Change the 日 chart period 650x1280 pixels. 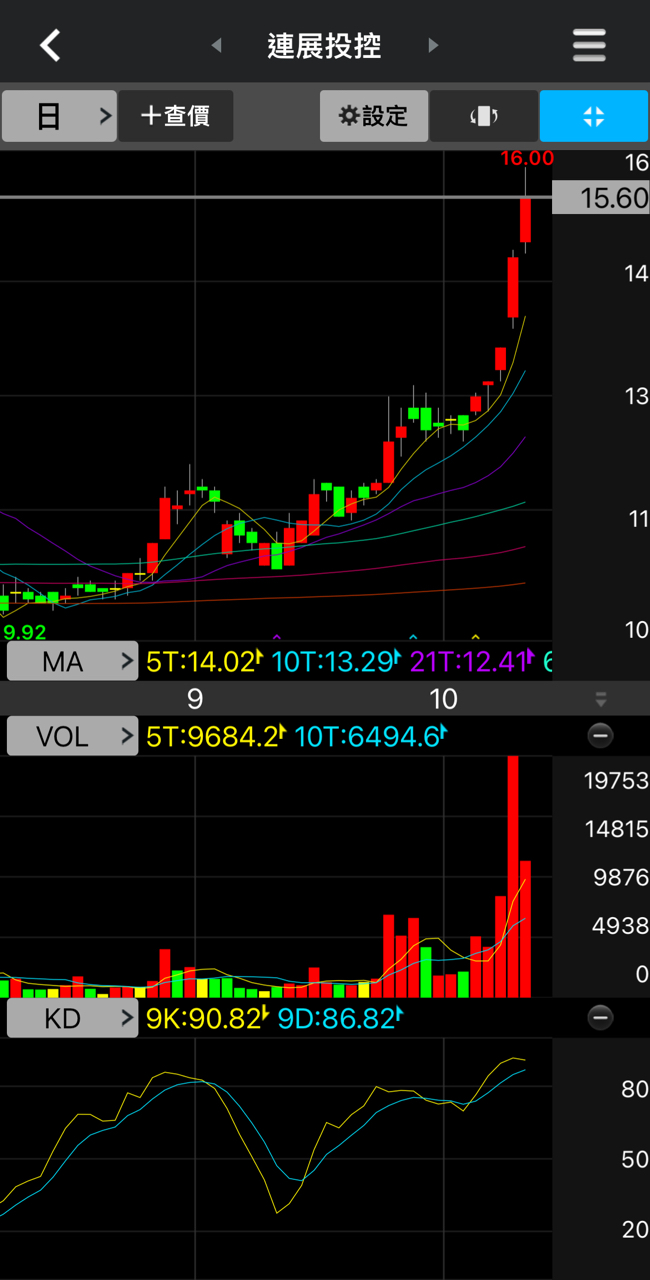click(59, 116)
